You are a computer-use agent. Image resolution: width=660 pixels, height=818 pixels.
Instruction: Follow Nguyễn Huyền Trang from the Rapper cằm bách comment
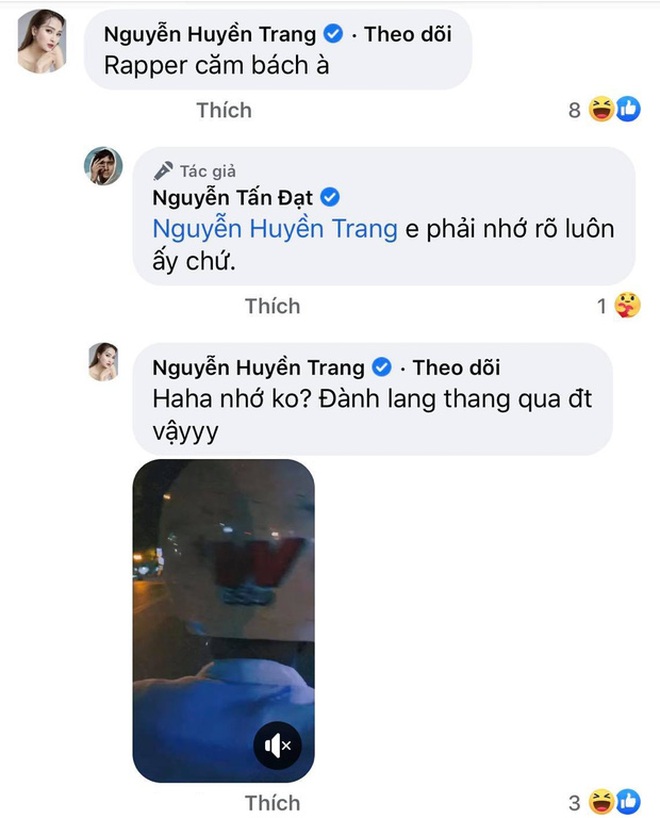pos(407,34)
